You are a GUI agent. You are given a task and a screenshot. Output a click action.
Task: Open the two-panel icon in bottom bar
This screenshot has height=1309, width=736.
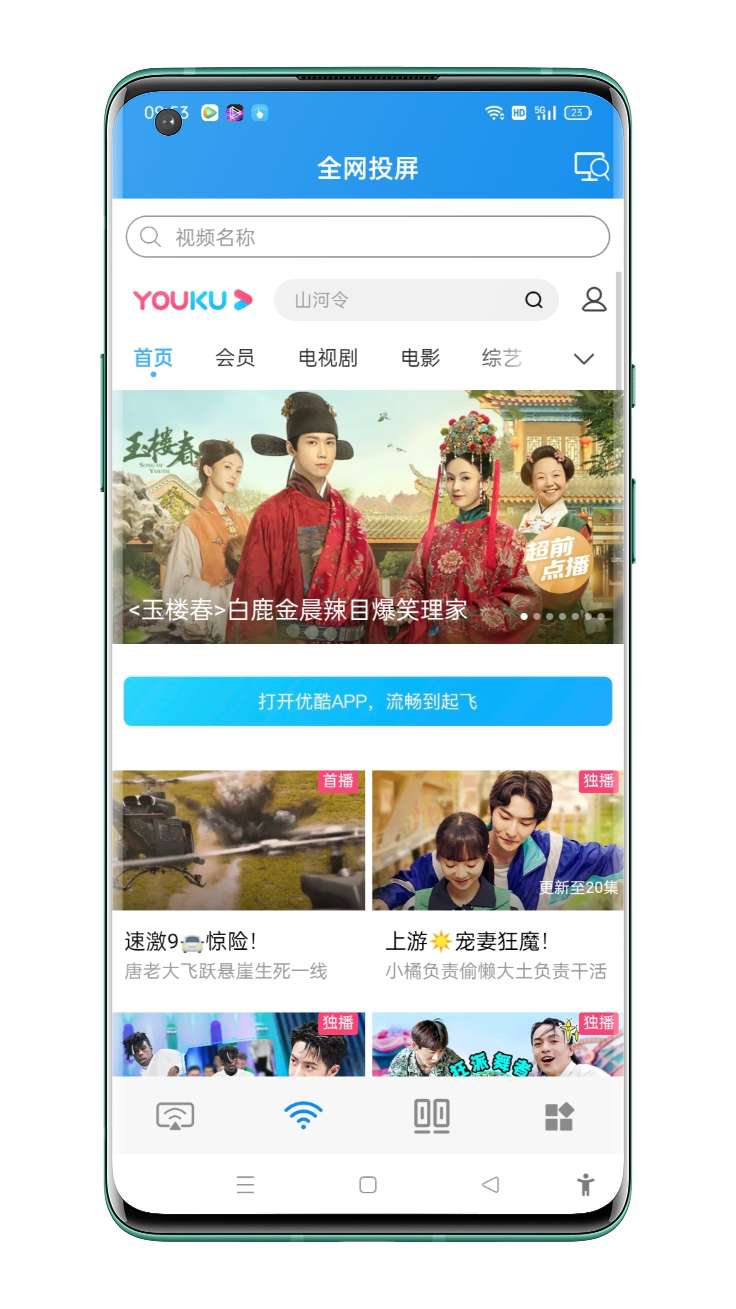(432, 1116)
